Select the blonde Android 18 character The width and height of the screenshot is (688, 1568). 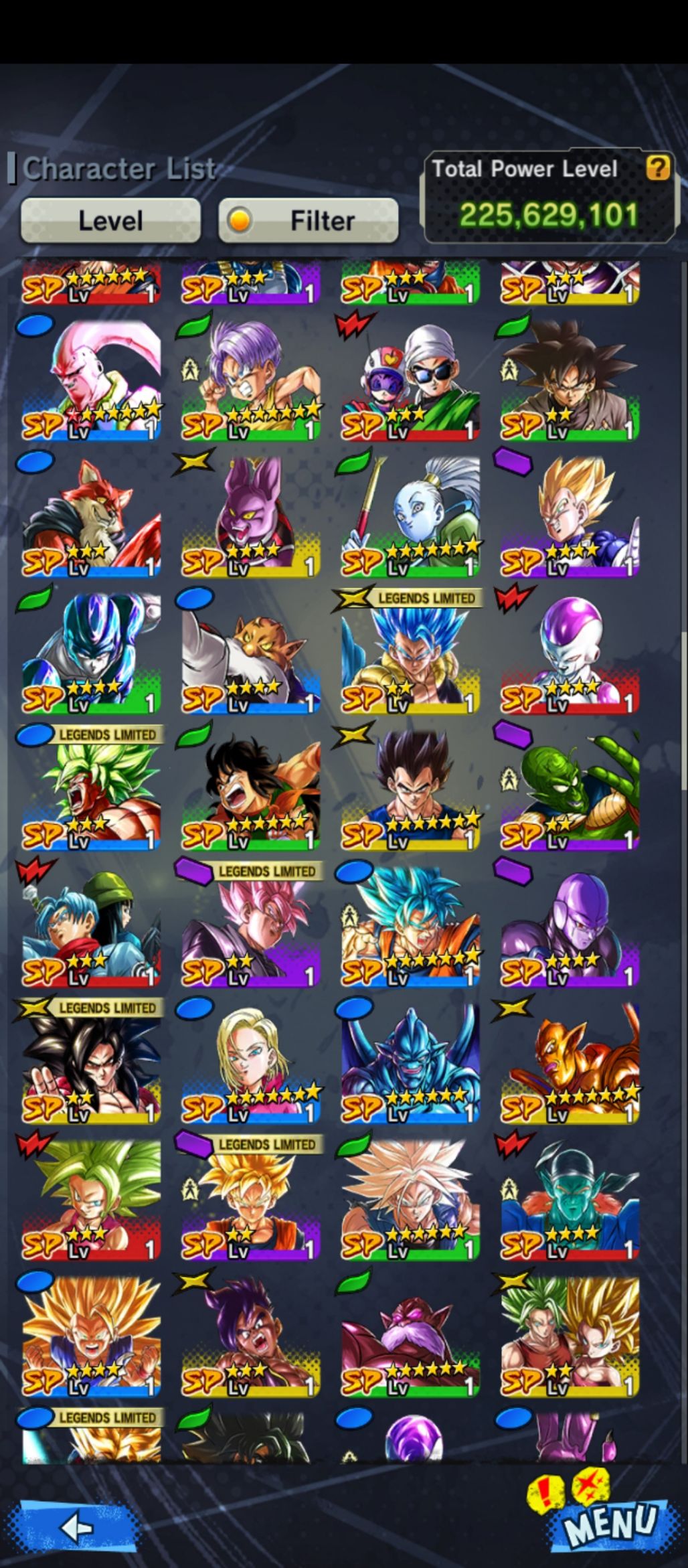point(251,1063)
